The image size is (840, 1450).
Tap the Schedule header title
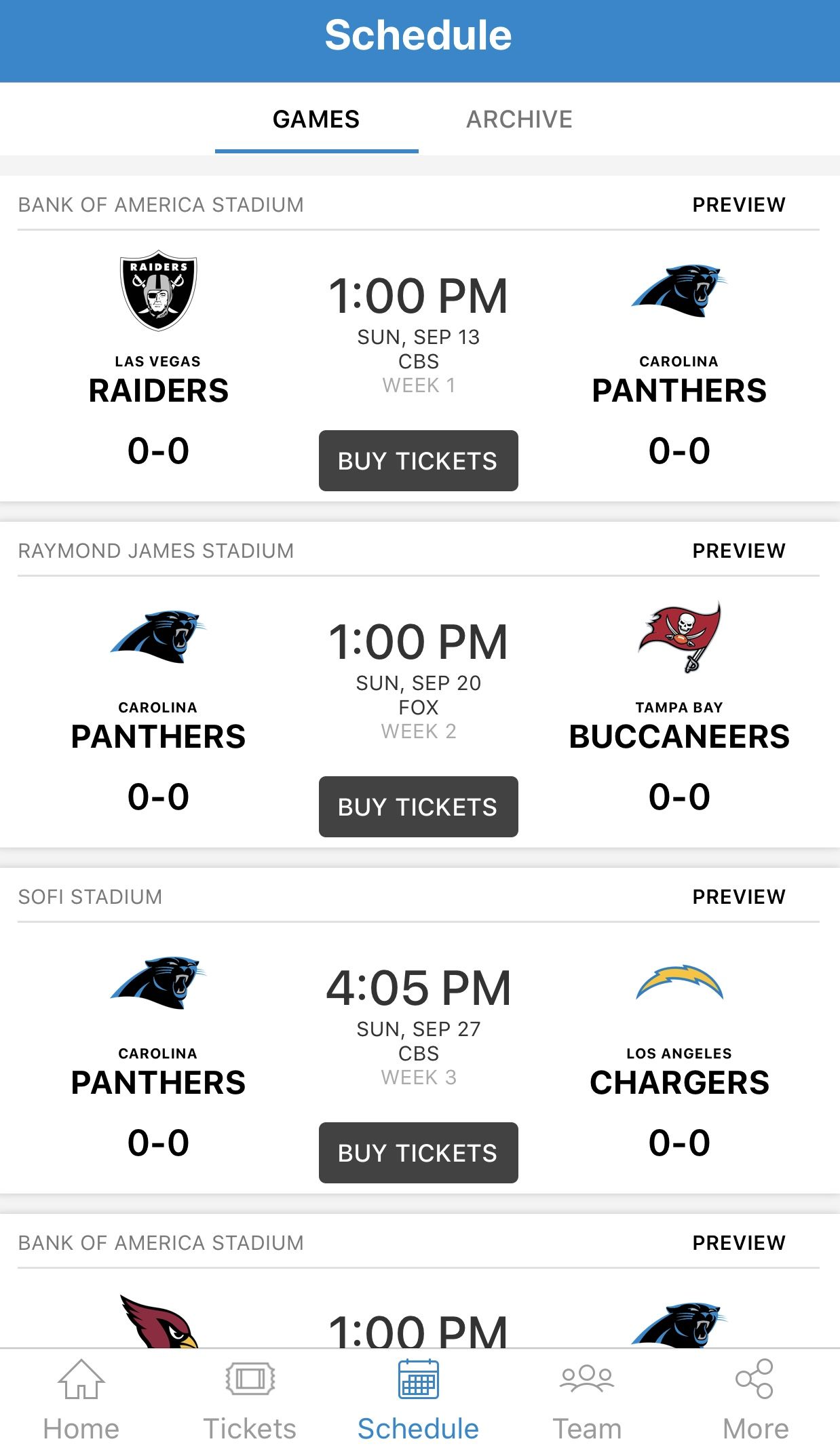419,37
